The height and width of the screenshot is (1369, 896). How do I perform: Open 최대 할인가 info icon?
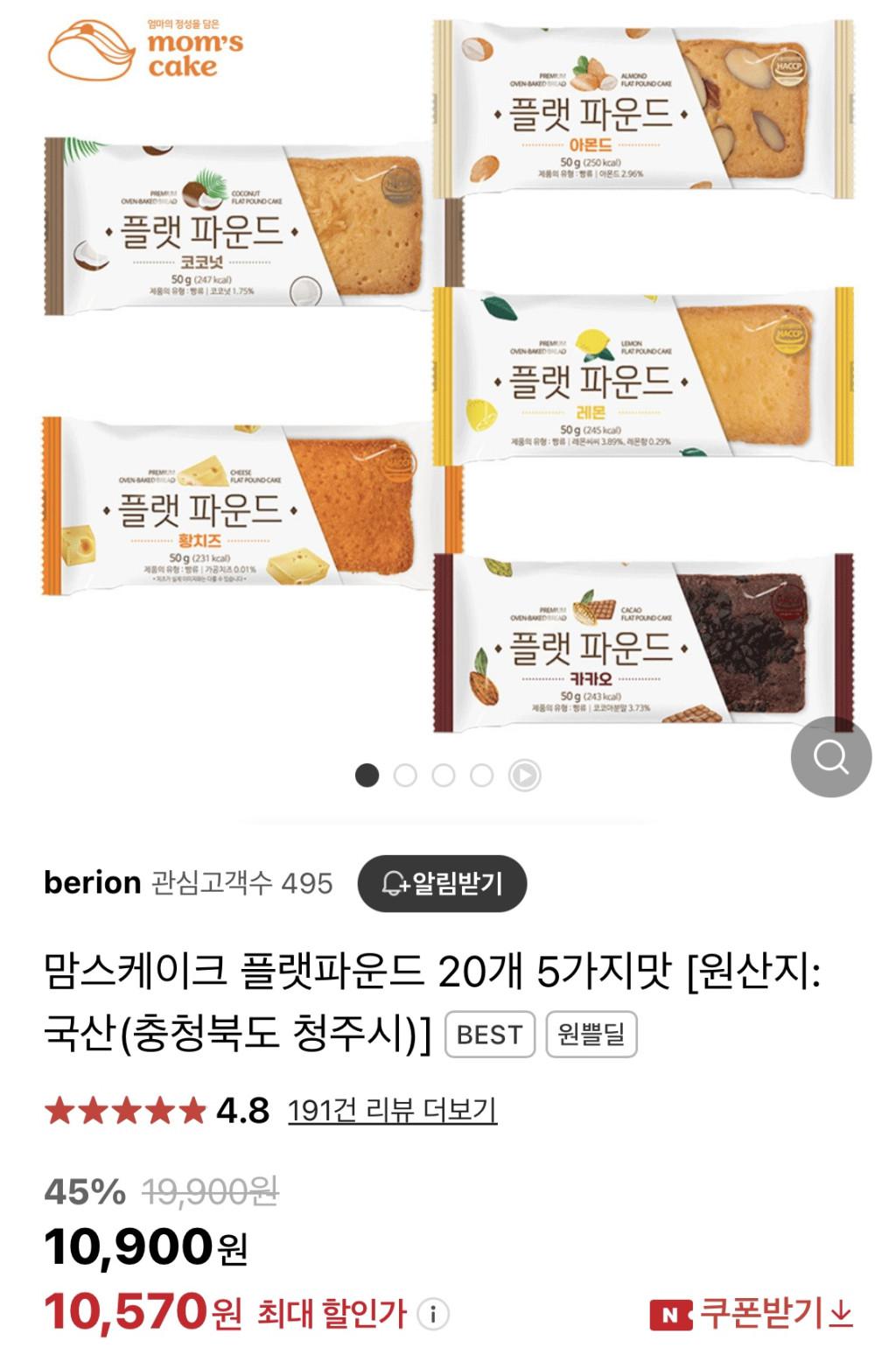[x=432, y=1314]
